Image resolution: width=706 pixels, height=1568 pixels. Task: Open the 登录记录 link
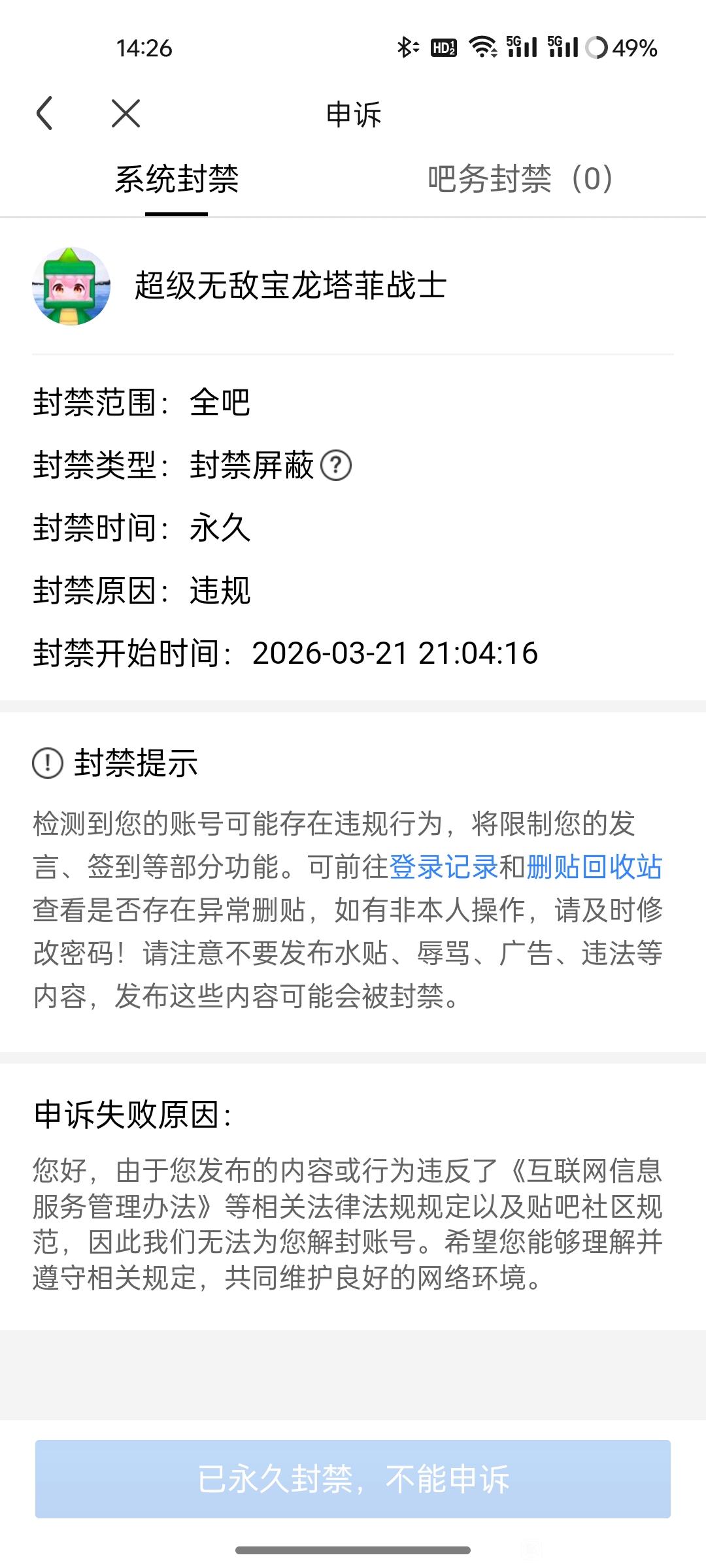pyautogui.click(x=443, y=867)
